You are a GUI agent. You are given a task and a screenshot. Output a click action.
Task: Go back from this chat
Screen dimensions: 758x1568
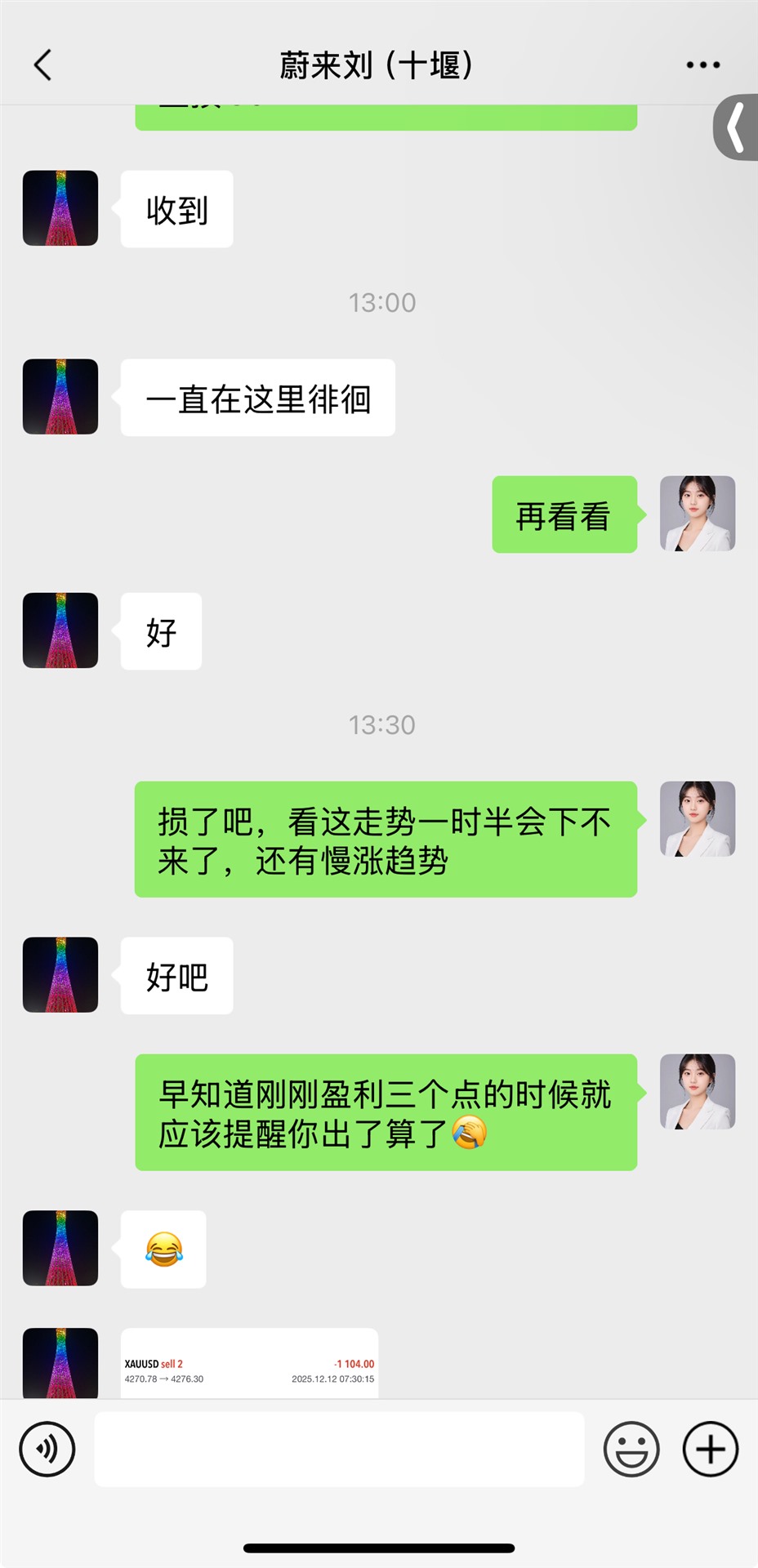[43, 65]
